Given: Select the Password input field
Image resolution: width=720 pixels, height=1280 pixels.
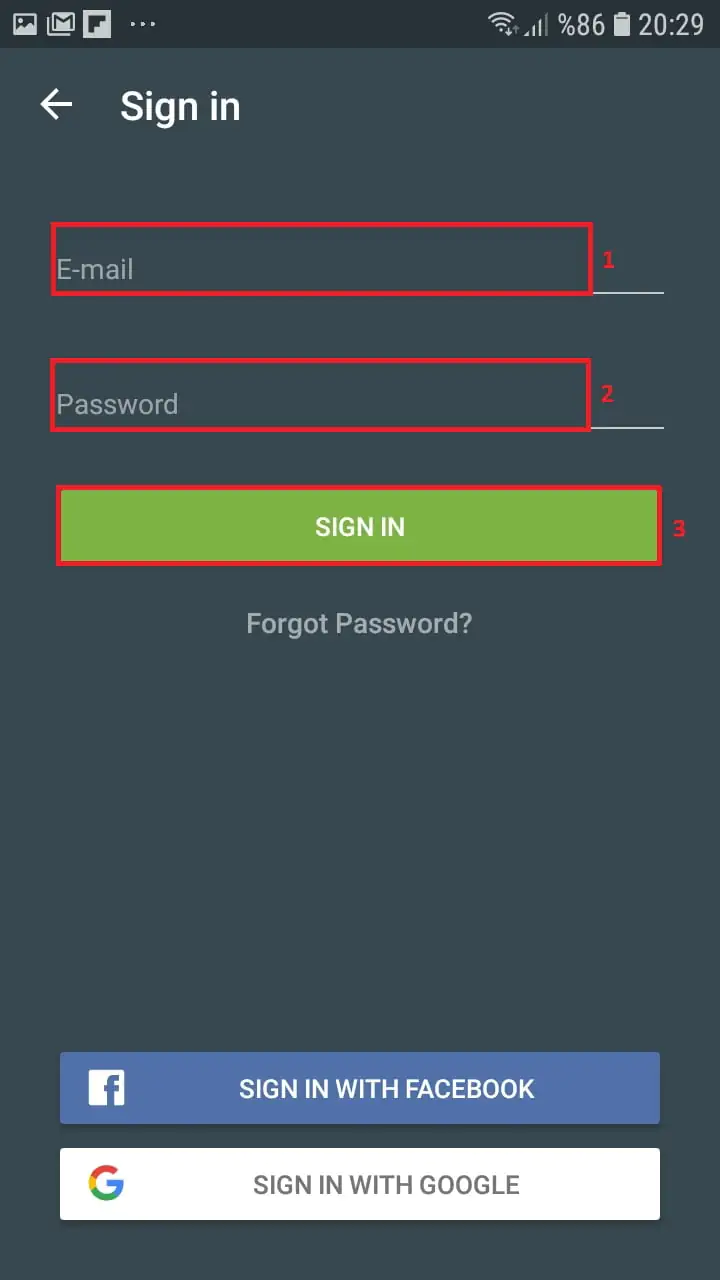Looking at the screenshot, I should [320, 404].
